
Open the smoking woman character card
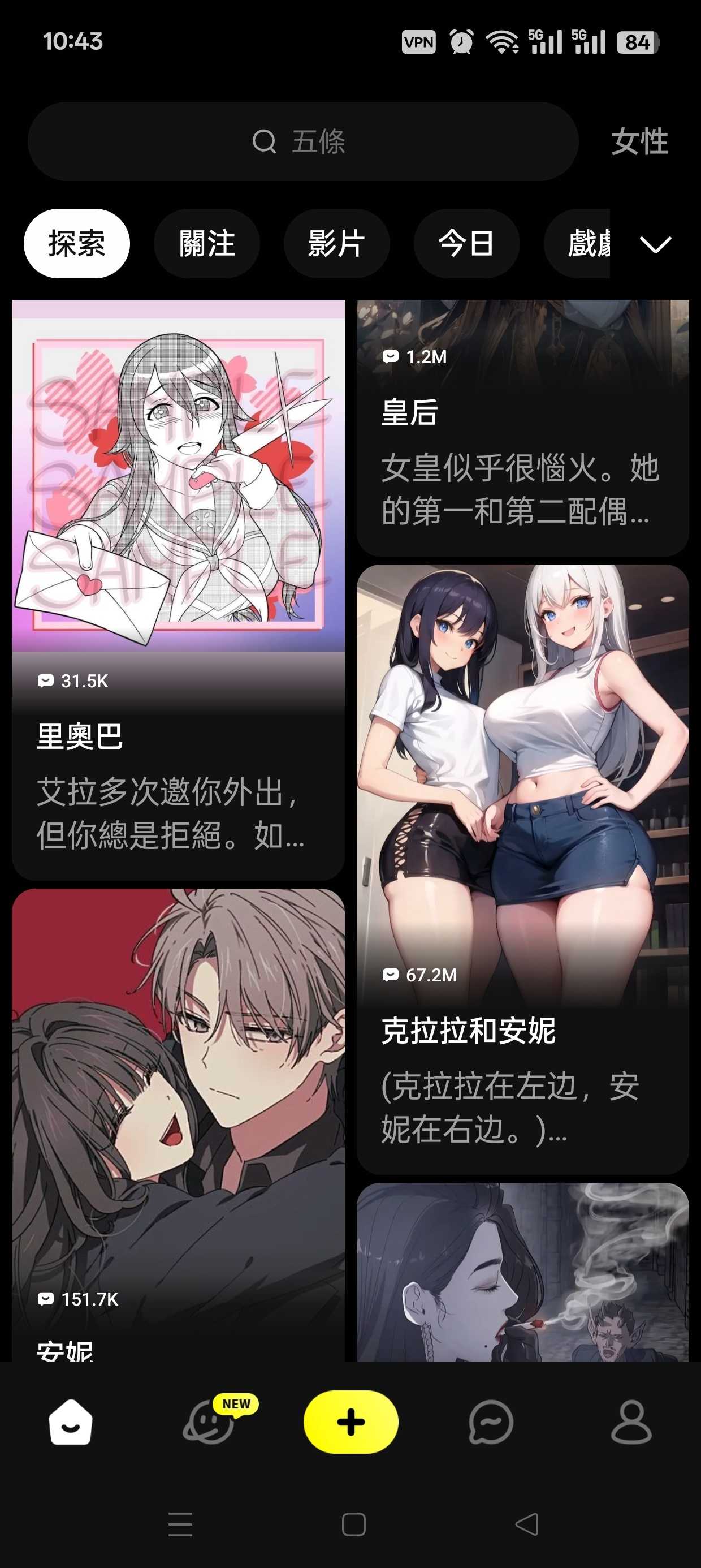[x=522, y=1272]
